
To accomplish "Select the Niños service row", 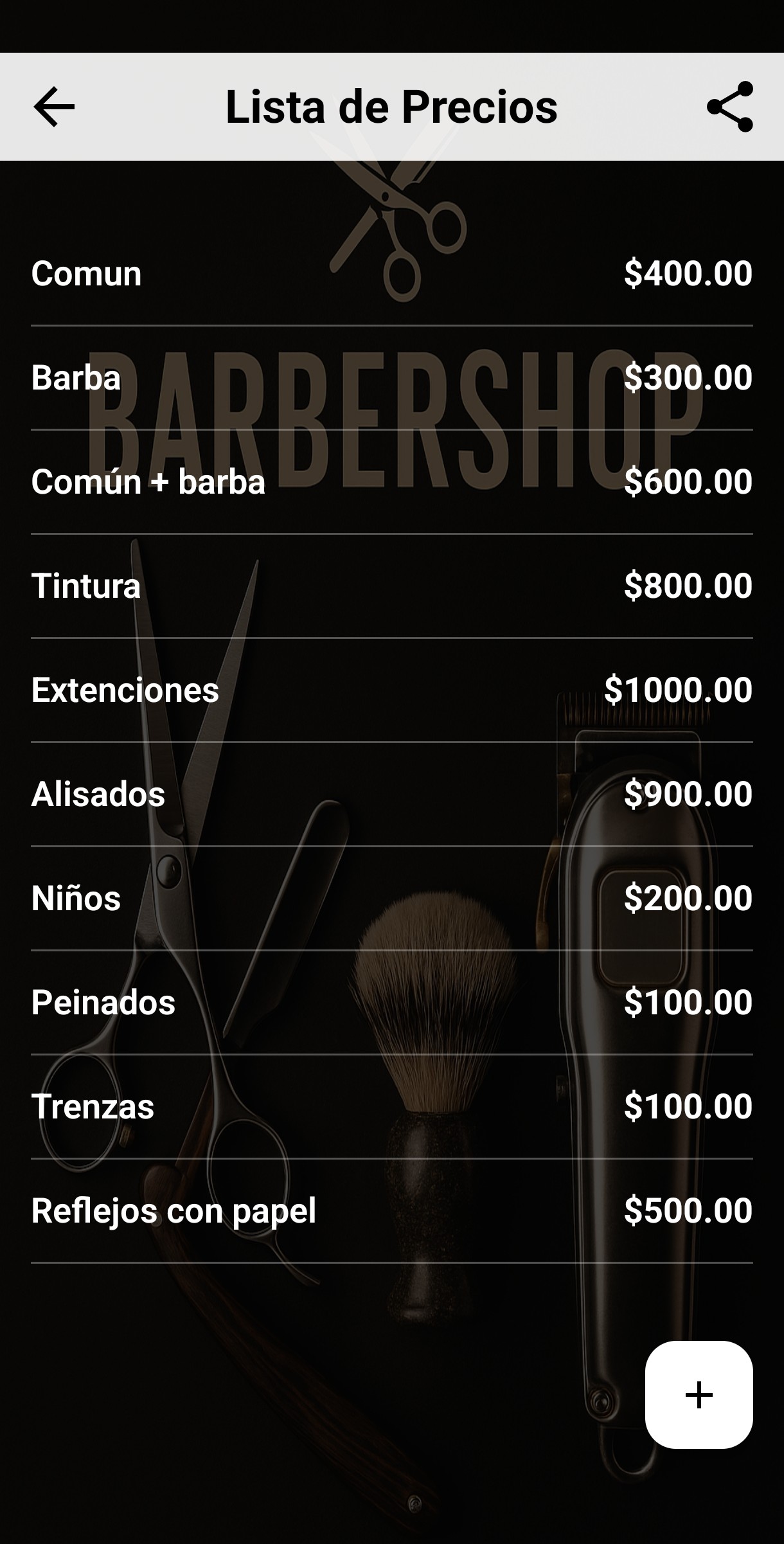I will tap(75, 899).
